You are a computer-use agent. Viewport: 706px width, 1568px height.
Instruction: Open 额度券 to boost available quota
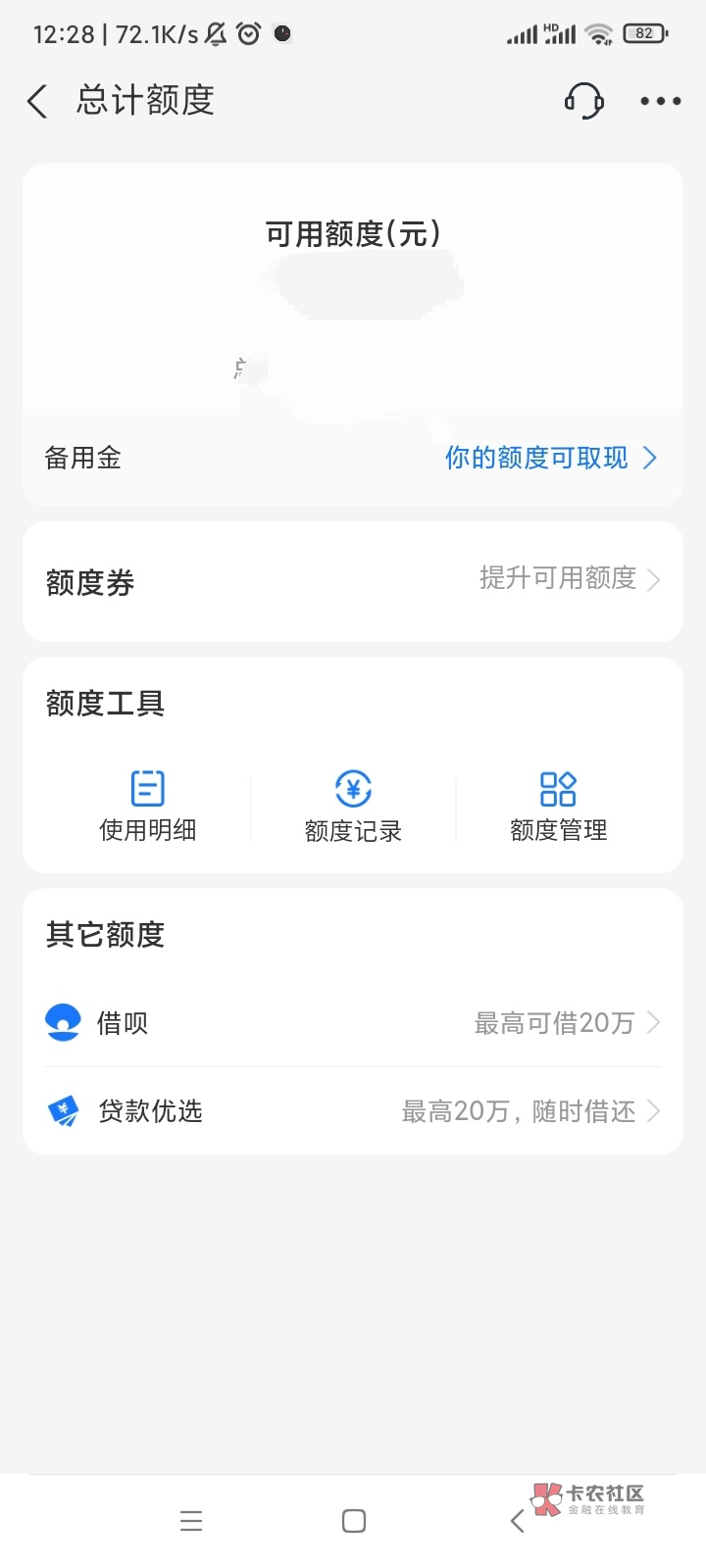click(353, 581)
